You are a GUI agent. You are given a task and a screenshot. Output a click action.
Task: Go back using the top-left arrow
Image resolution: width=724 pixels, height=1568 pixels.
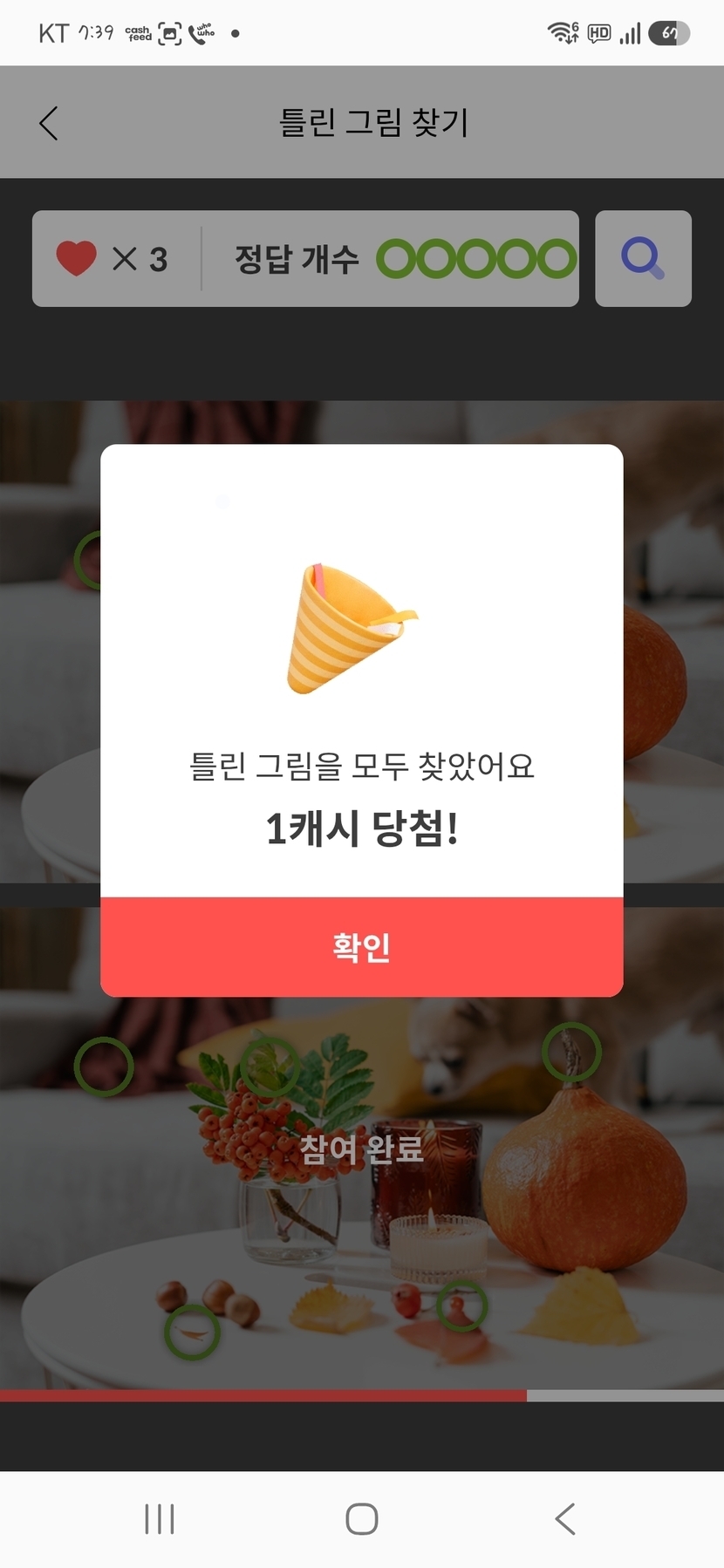pyautogui.click(x=49, y=123)
